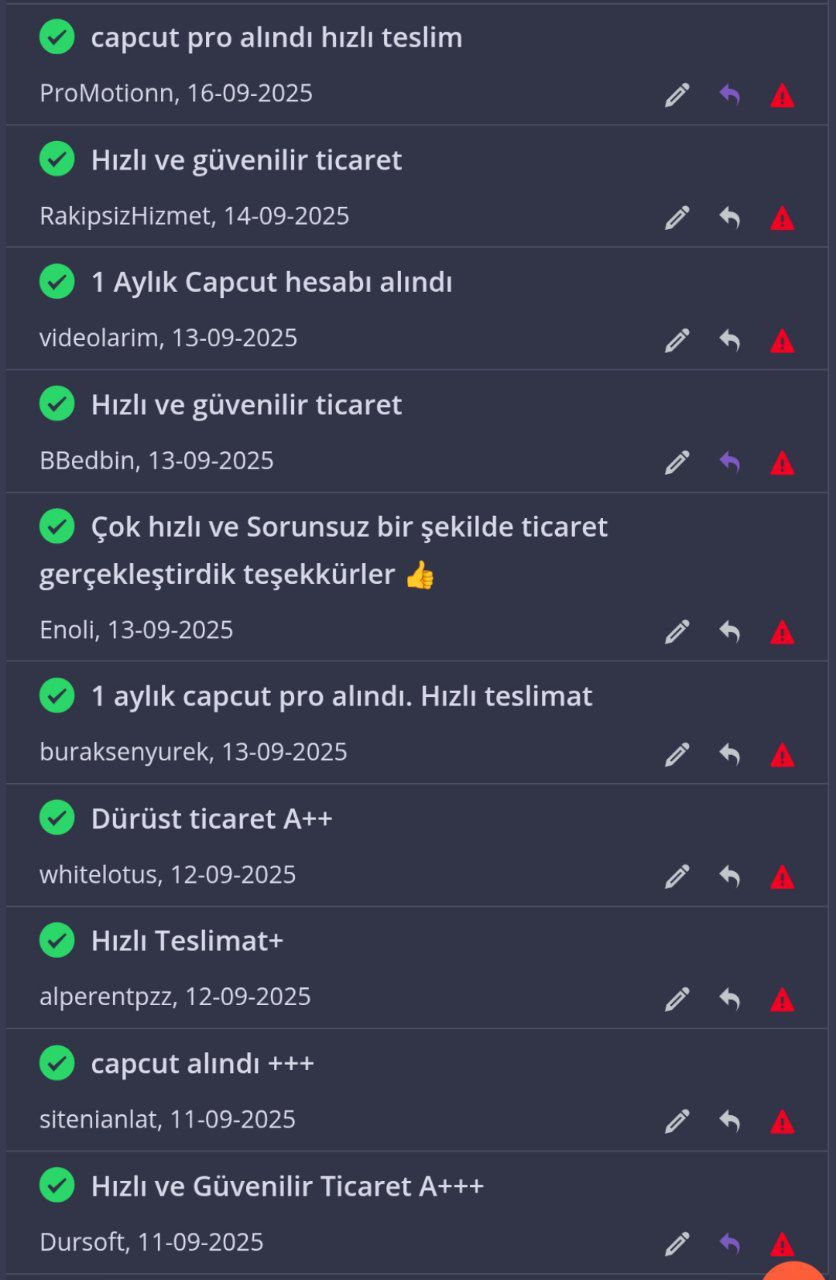Edit the whitelotus review
Screen dimensions: 836x1280
pos(677,877)
